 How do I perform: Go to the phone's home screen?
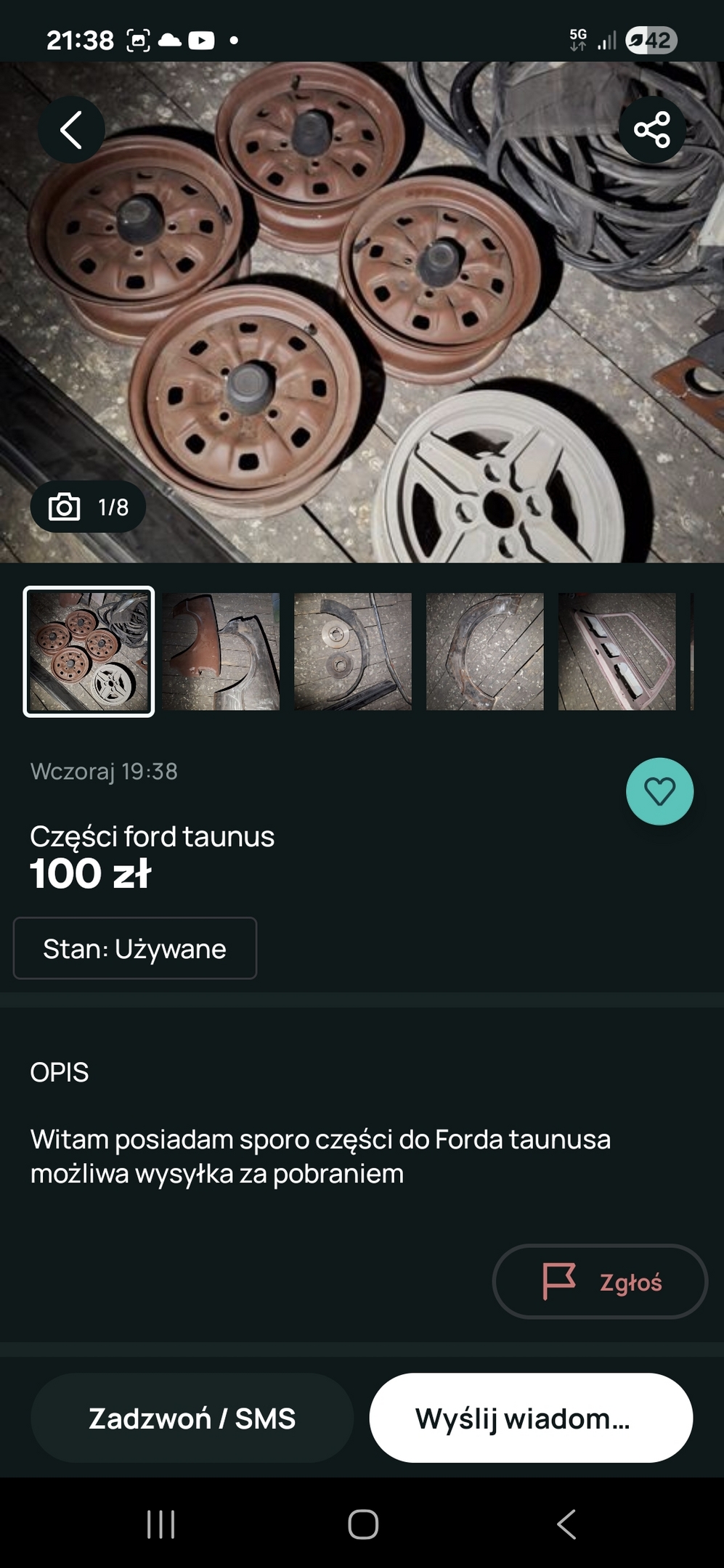tap(363, 1524)
